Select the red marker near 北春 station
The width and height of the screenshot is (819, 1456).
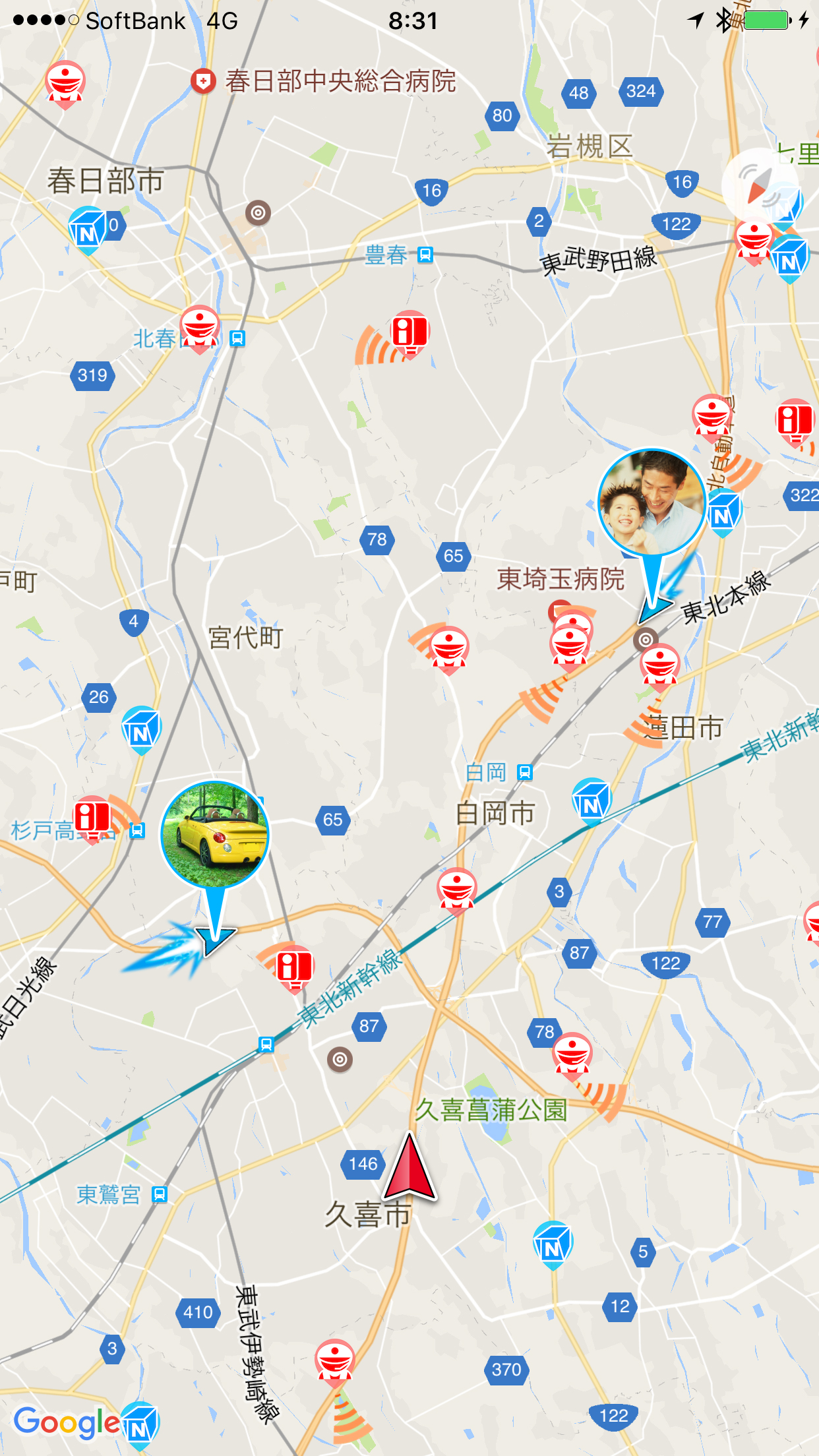[199, 329]
